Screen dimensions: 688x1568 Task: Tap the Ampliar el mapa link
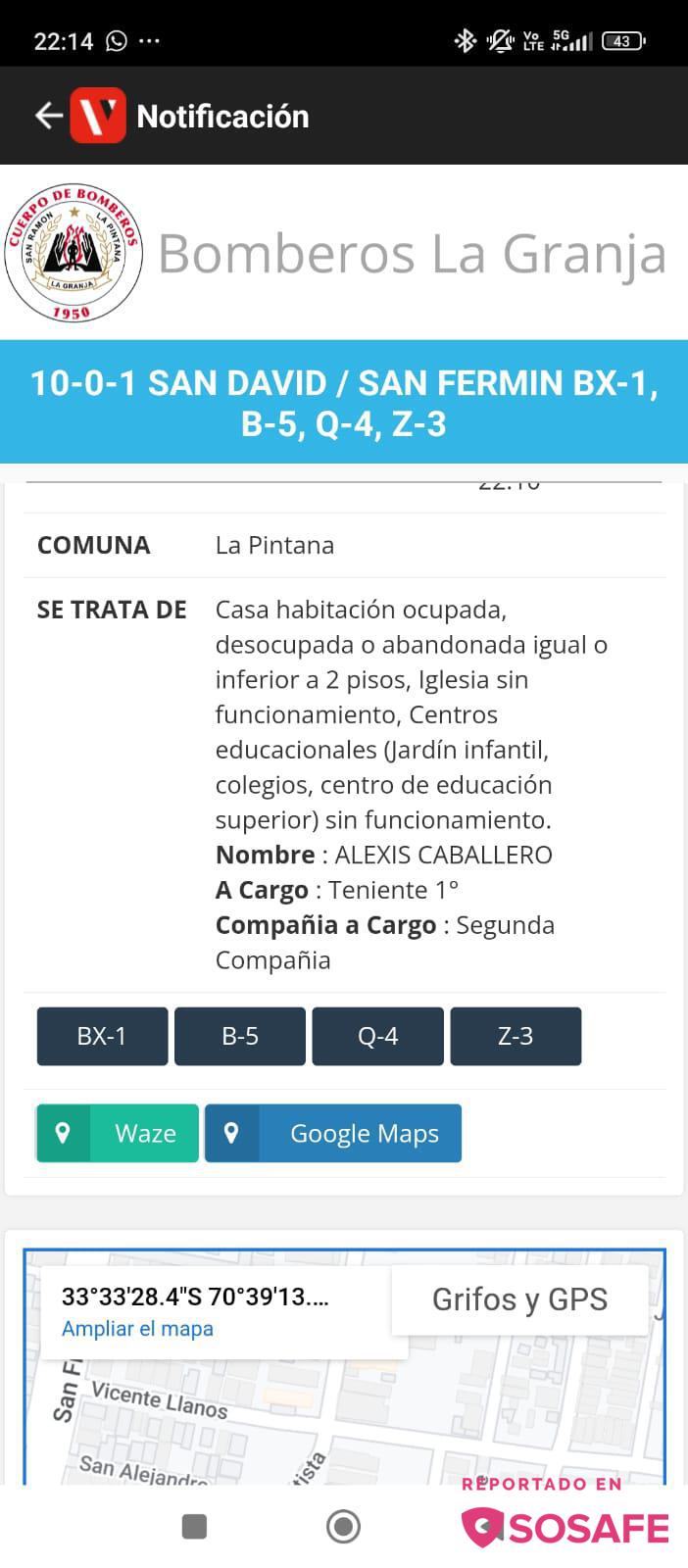tap(137, 1329)
